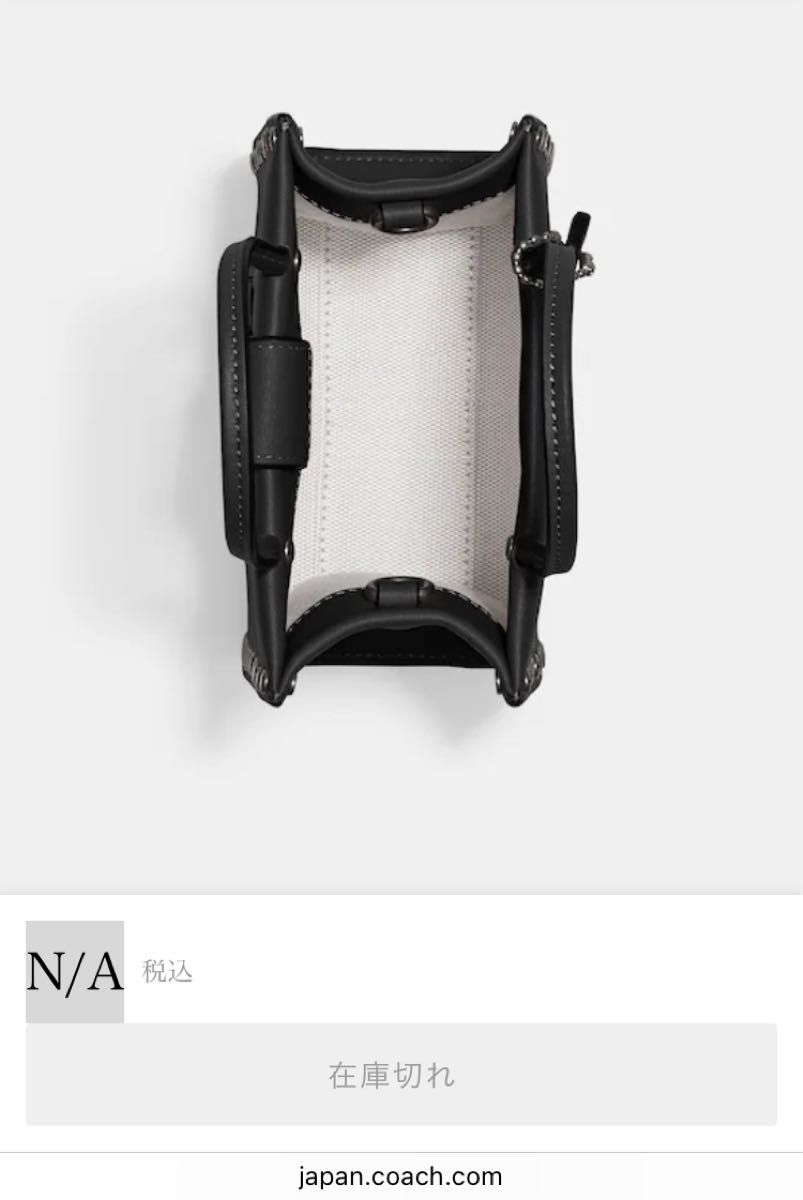803x1200 pixels.
Task: Tap the japan.coach.com address bar
Action: tap(401, 1177)
